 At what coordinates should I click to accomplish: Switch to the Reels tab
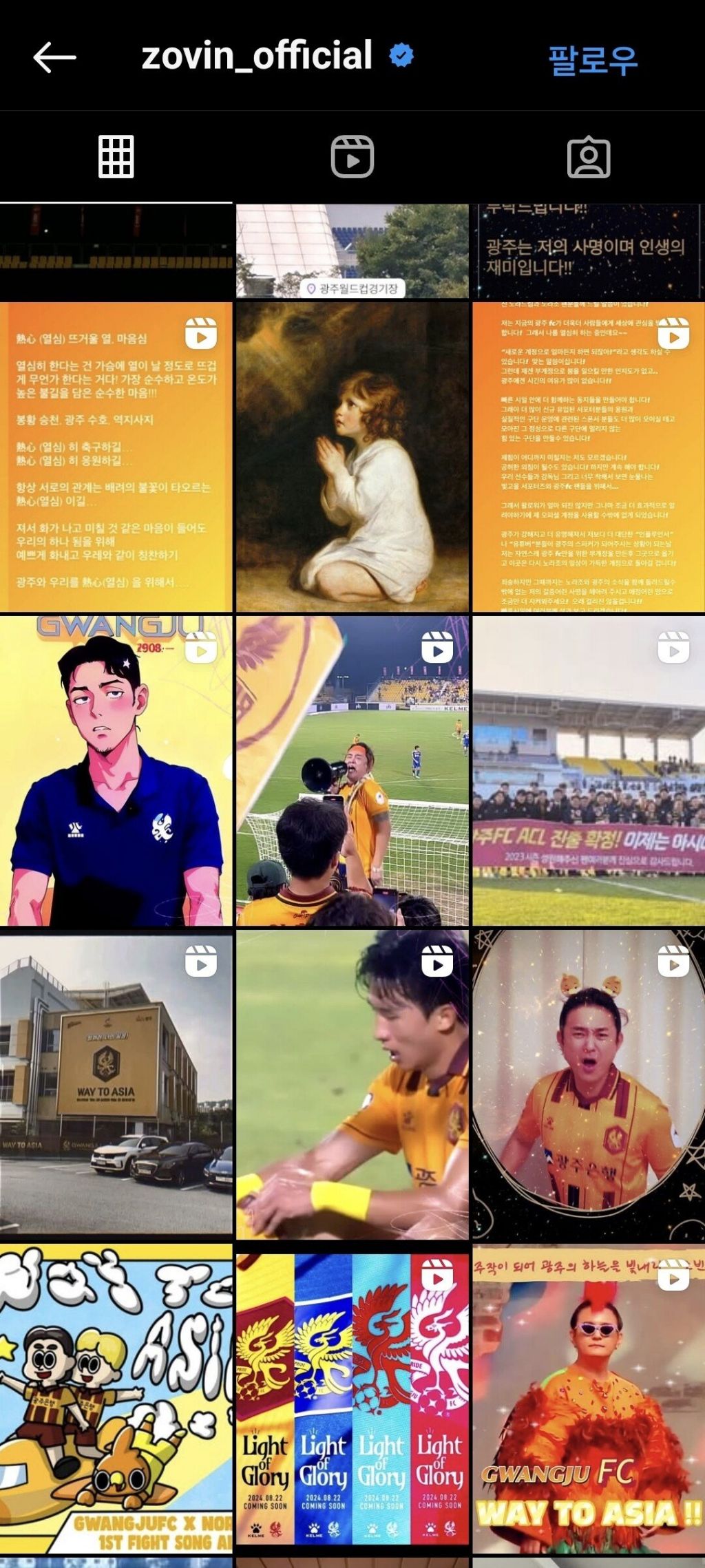click(x=352, y=157)
